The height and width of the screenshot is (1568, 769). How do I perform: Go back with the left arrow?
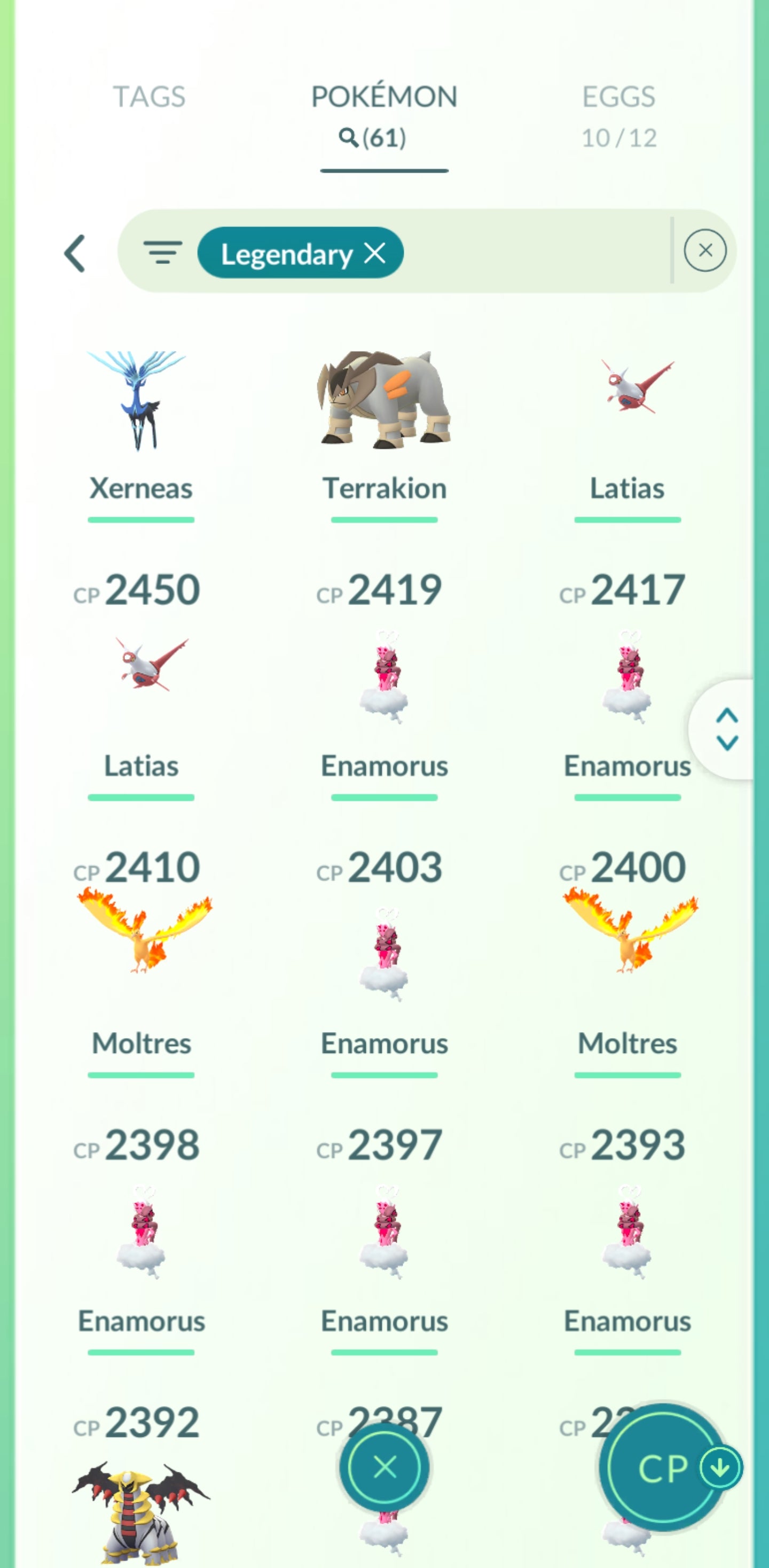point(75,253)
